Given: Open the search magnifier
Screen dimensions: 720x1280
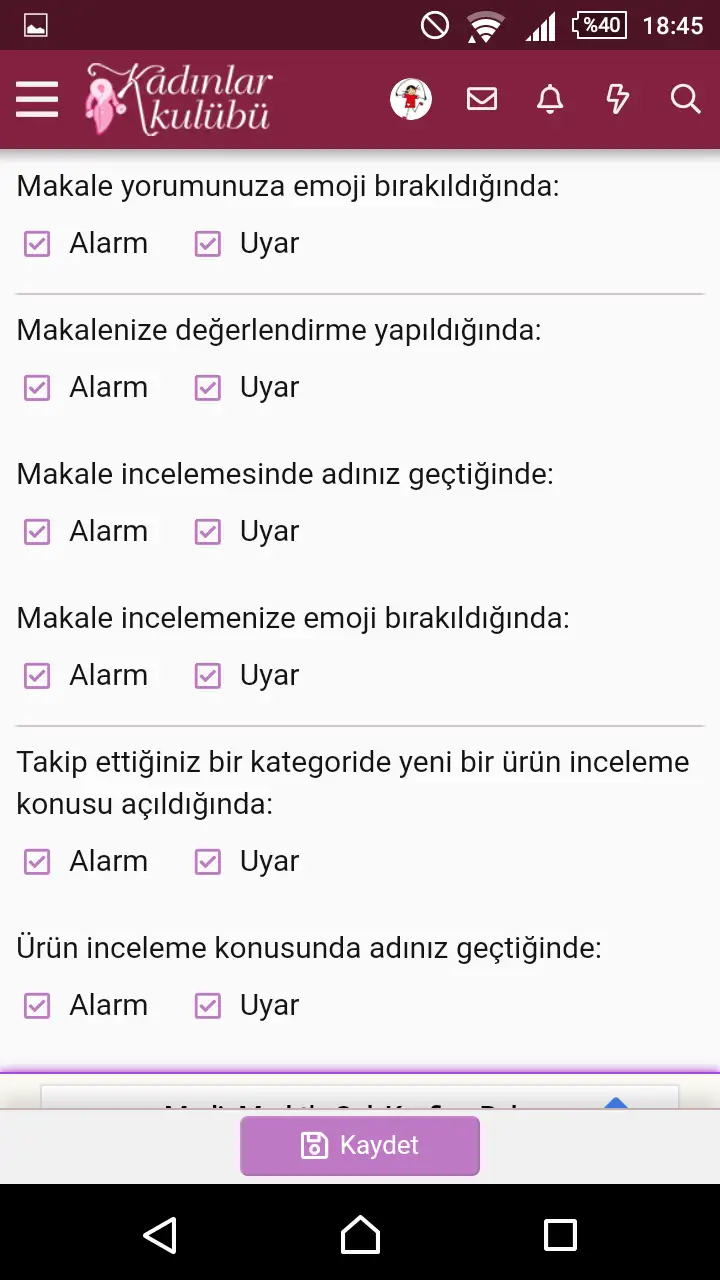Looking at the screenshot, I should (x=685, y=99).
